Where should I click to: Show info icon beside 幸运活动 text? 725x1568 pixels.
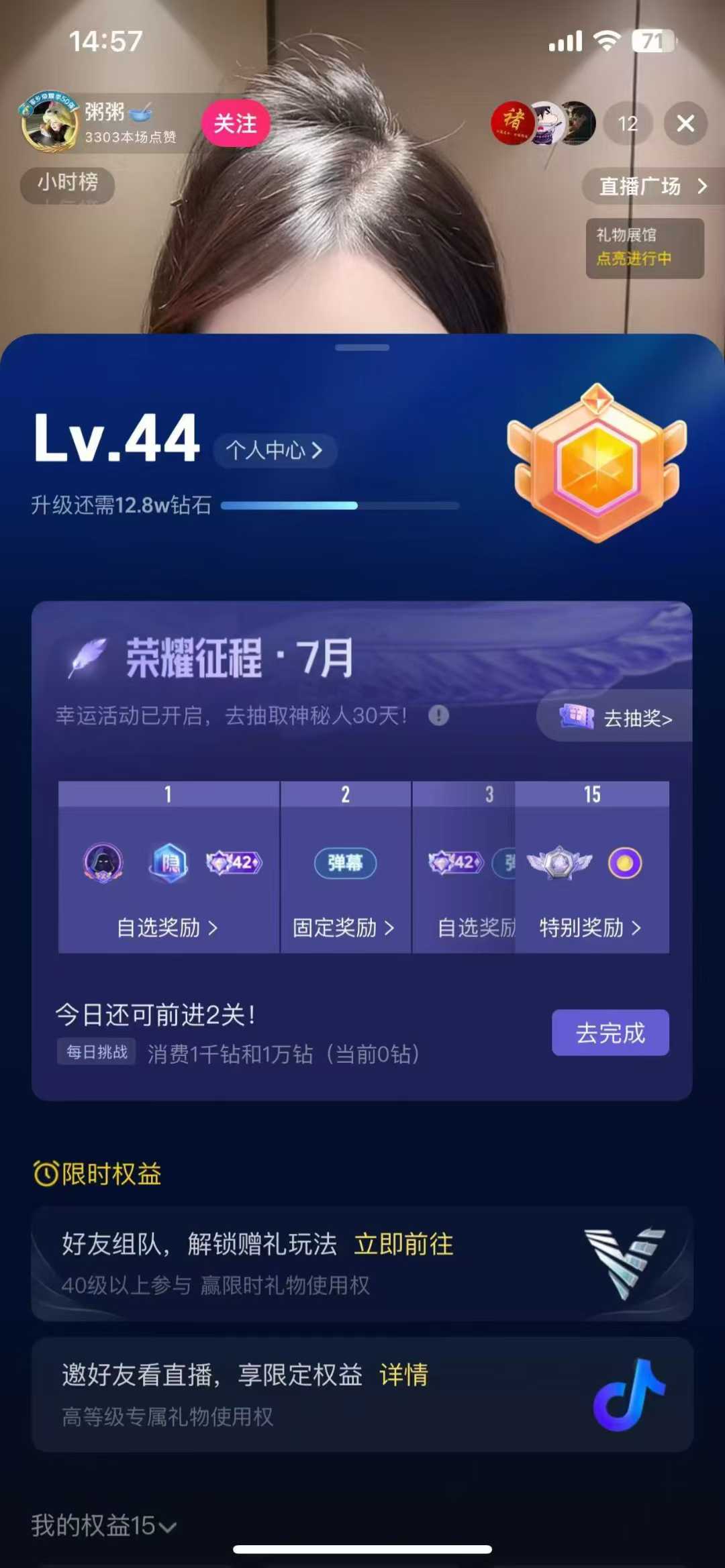pos(438,715)
